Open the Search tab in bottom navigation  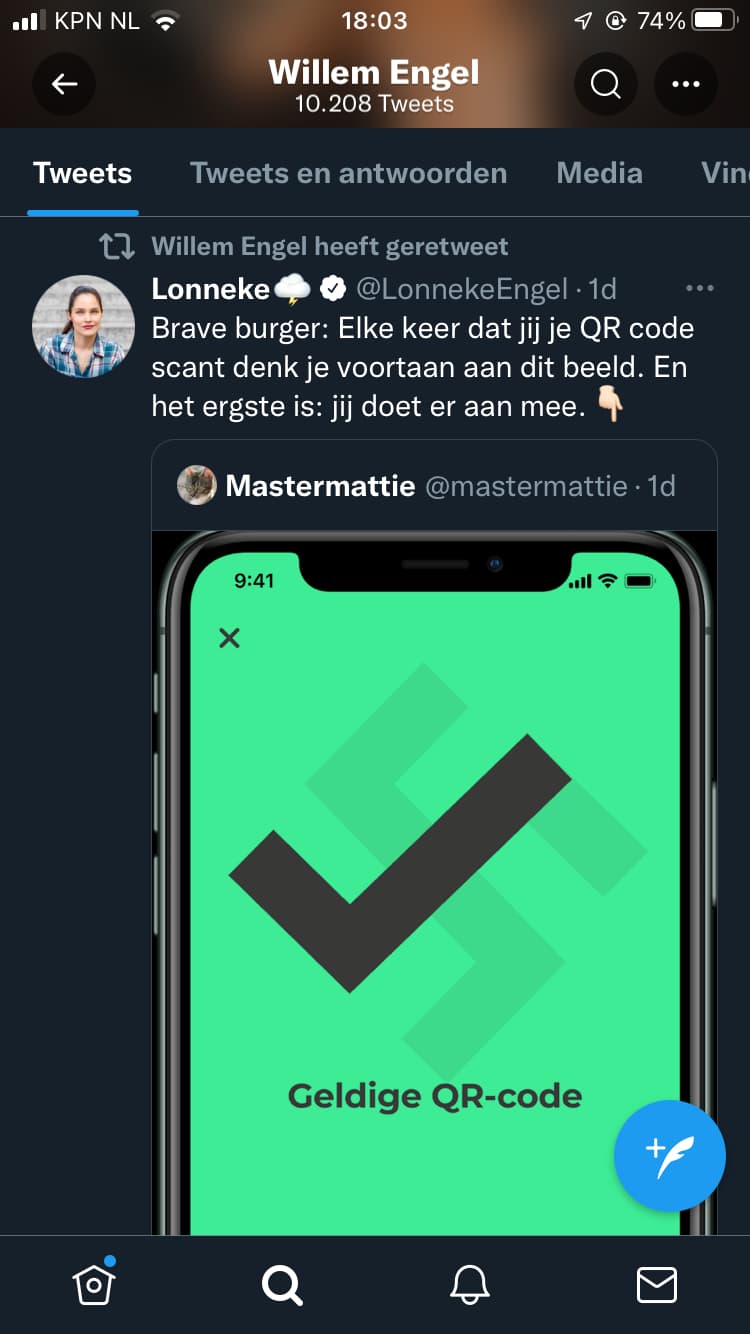282,1284
